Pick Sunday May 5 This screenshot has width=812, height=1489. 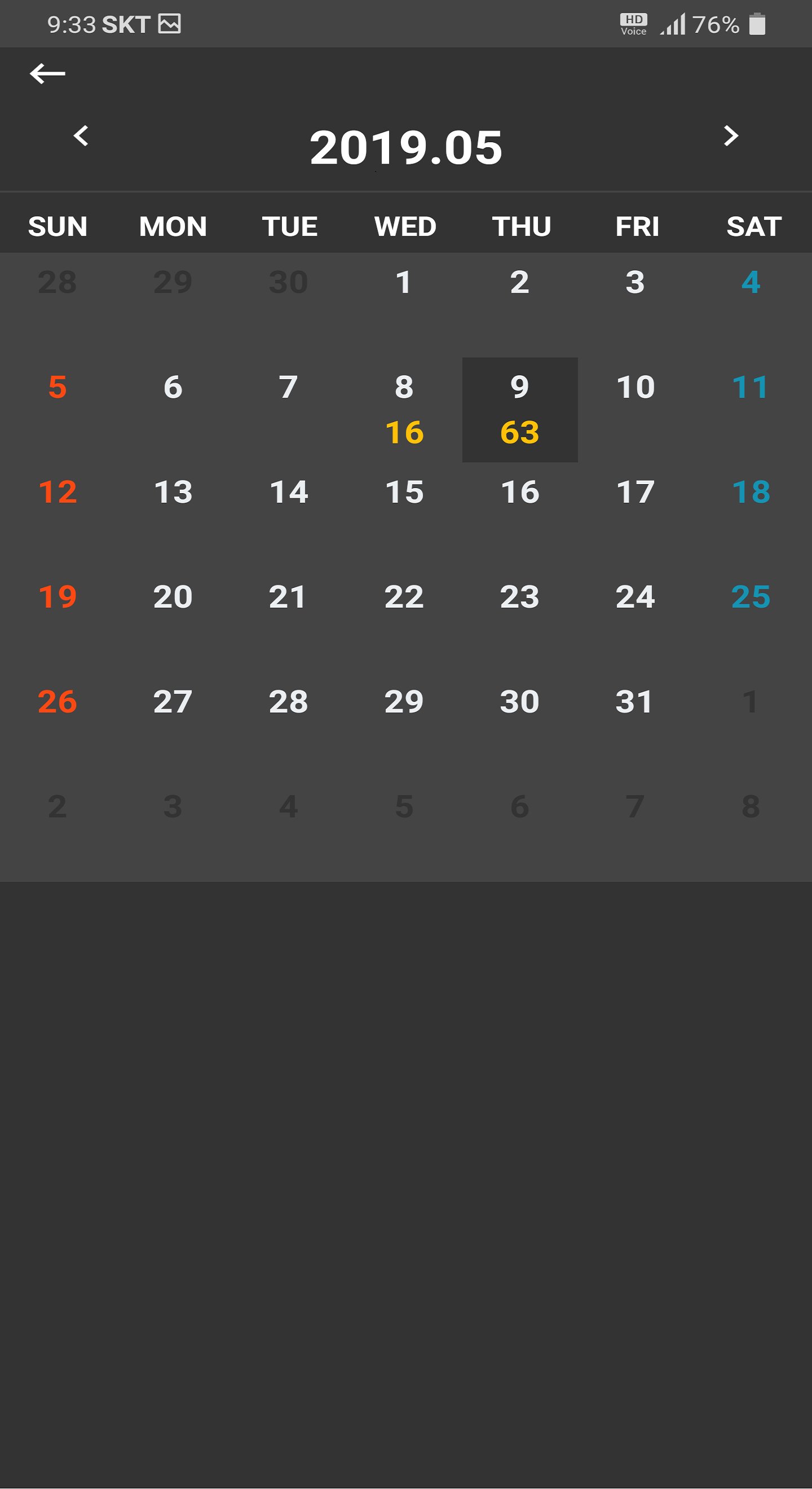coord(58,387)
